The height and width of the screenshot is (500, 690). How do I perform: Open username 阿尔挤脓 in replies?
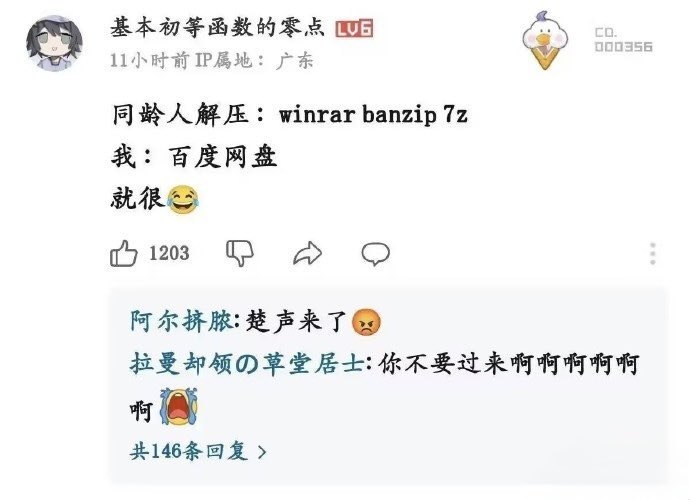(181, 321)
